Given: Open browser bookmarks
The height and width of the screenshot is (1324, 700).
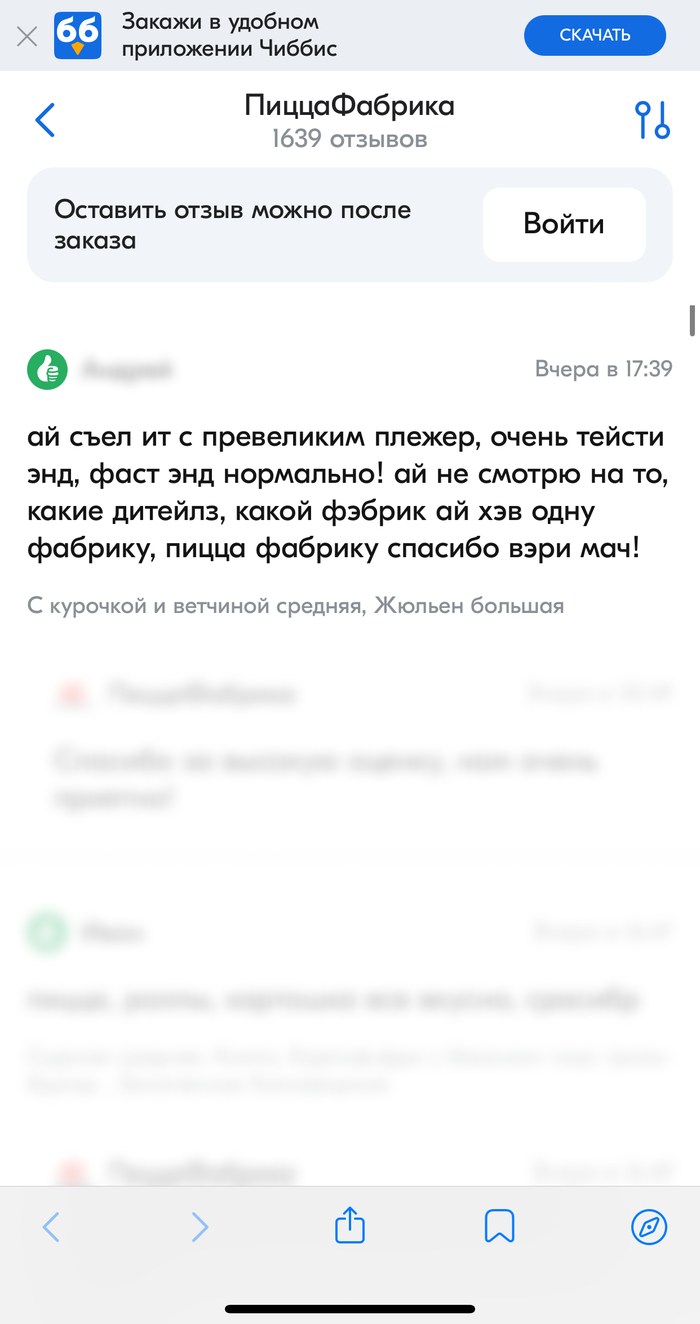Looking at the screenshot, I should click(x=499, y=1226).
